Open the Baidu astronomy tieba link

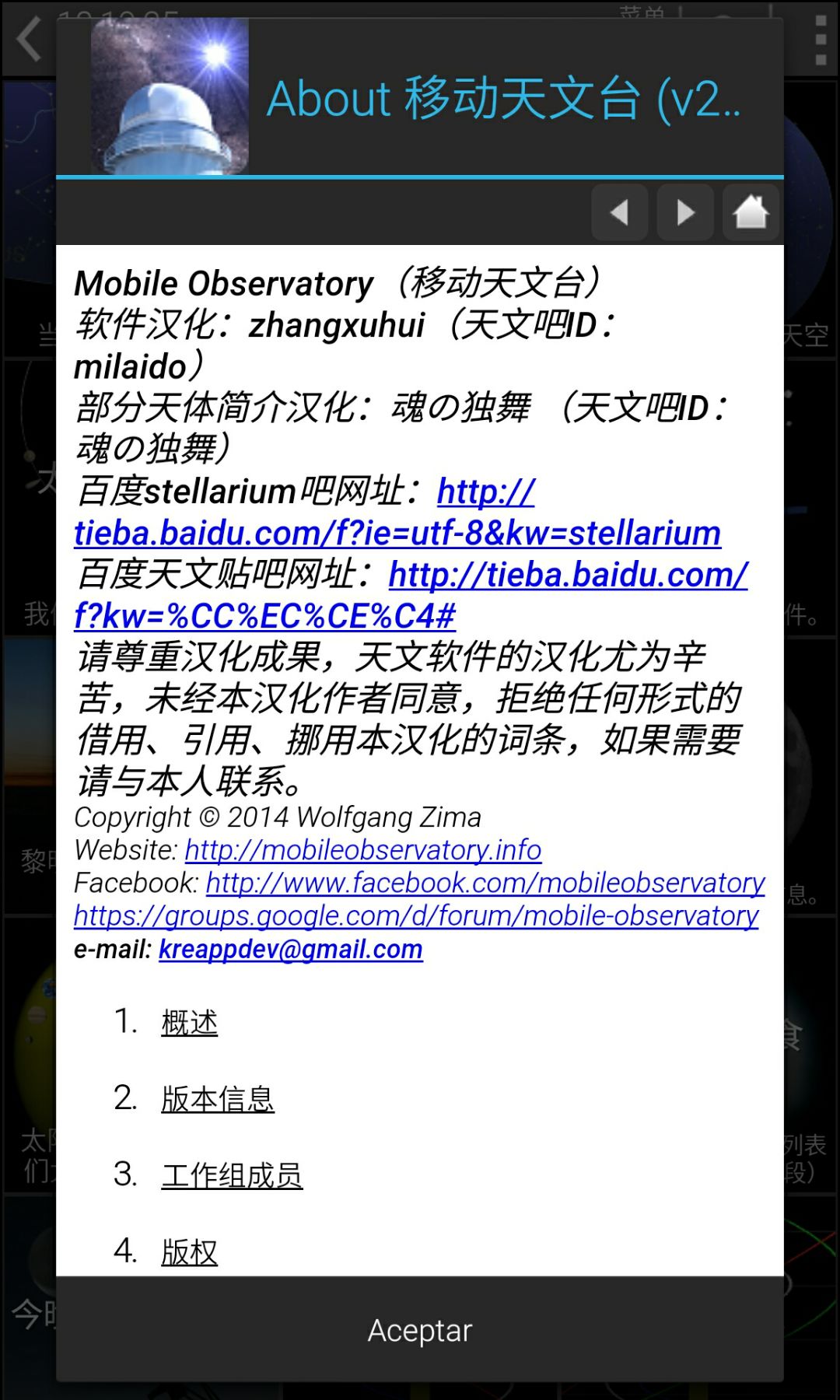pyautogui.click(x=568, y=576)
